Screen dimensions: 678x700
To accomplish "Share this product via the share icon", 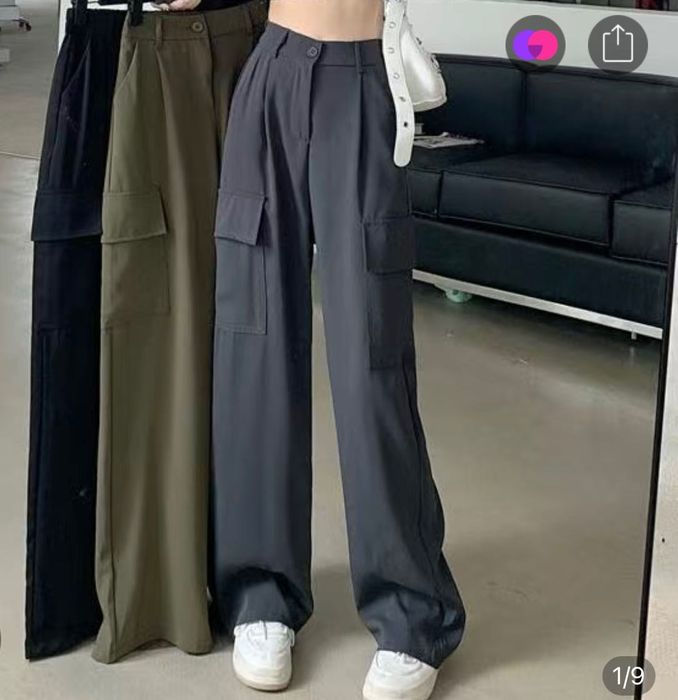I will click(617, 44).
